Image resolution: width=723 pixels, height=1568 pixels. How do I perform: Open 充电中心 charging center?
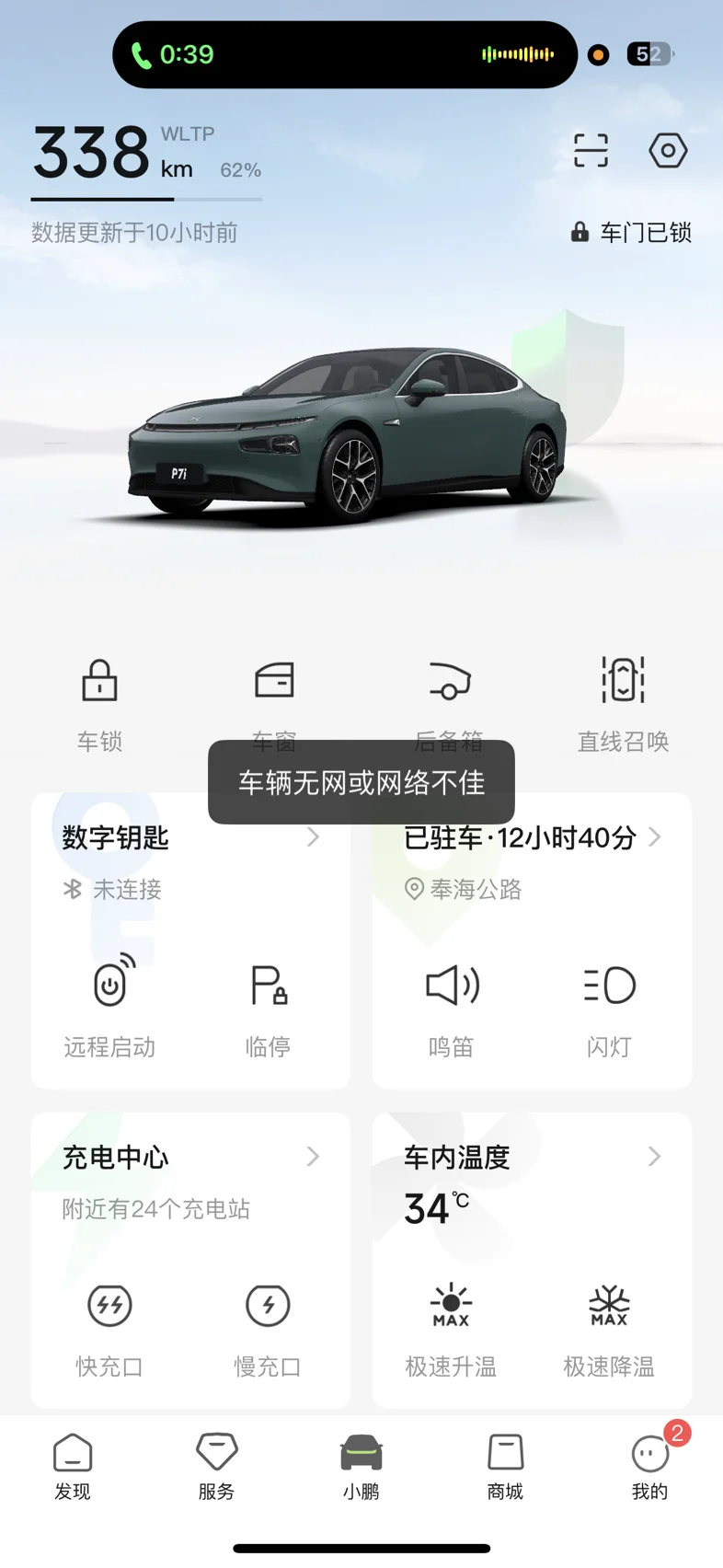click(x=190, y=1157)
